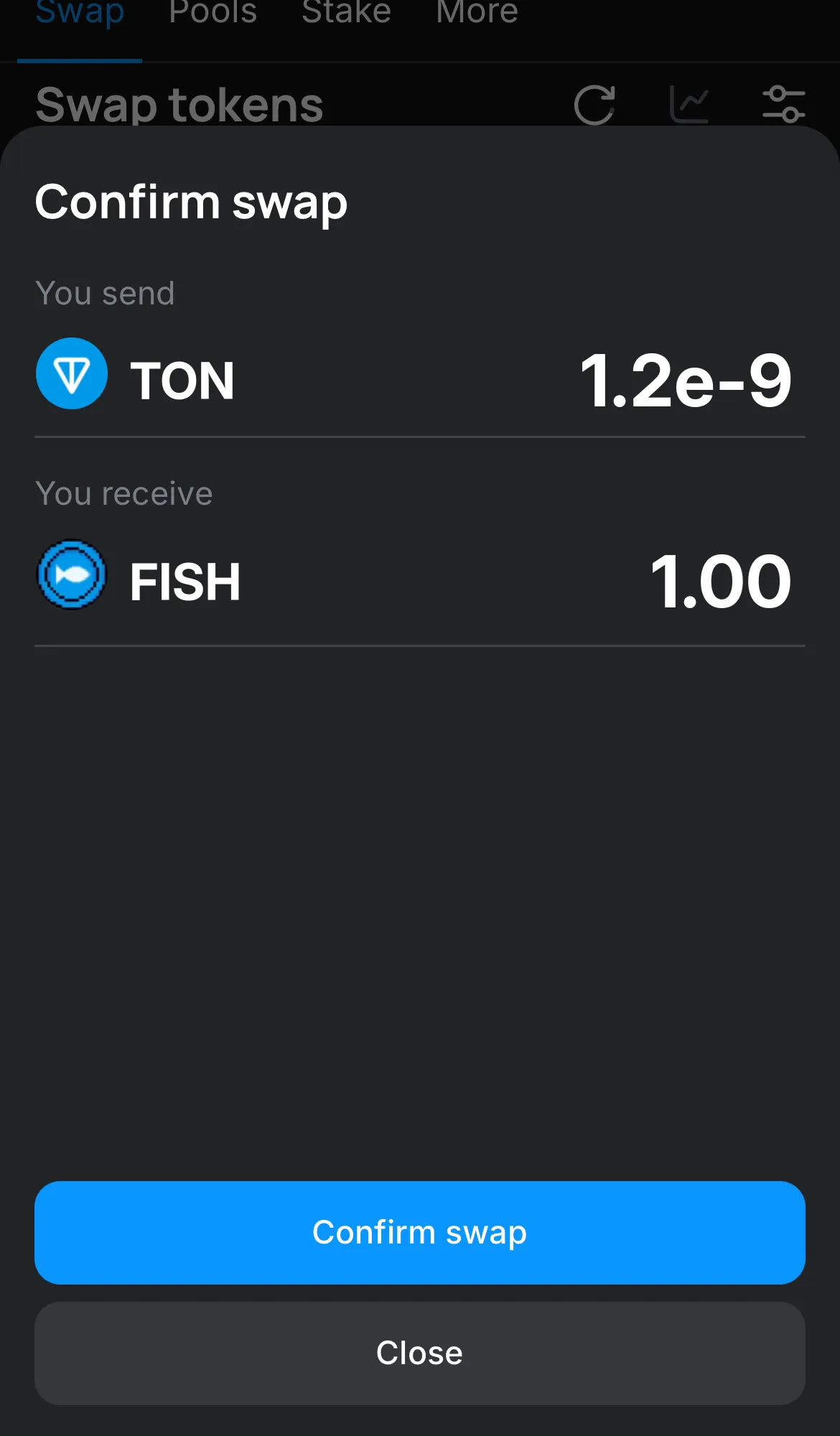Open the price chart icon
Viewport: 840px width, 1436px height.
click(x=689, y=105)
